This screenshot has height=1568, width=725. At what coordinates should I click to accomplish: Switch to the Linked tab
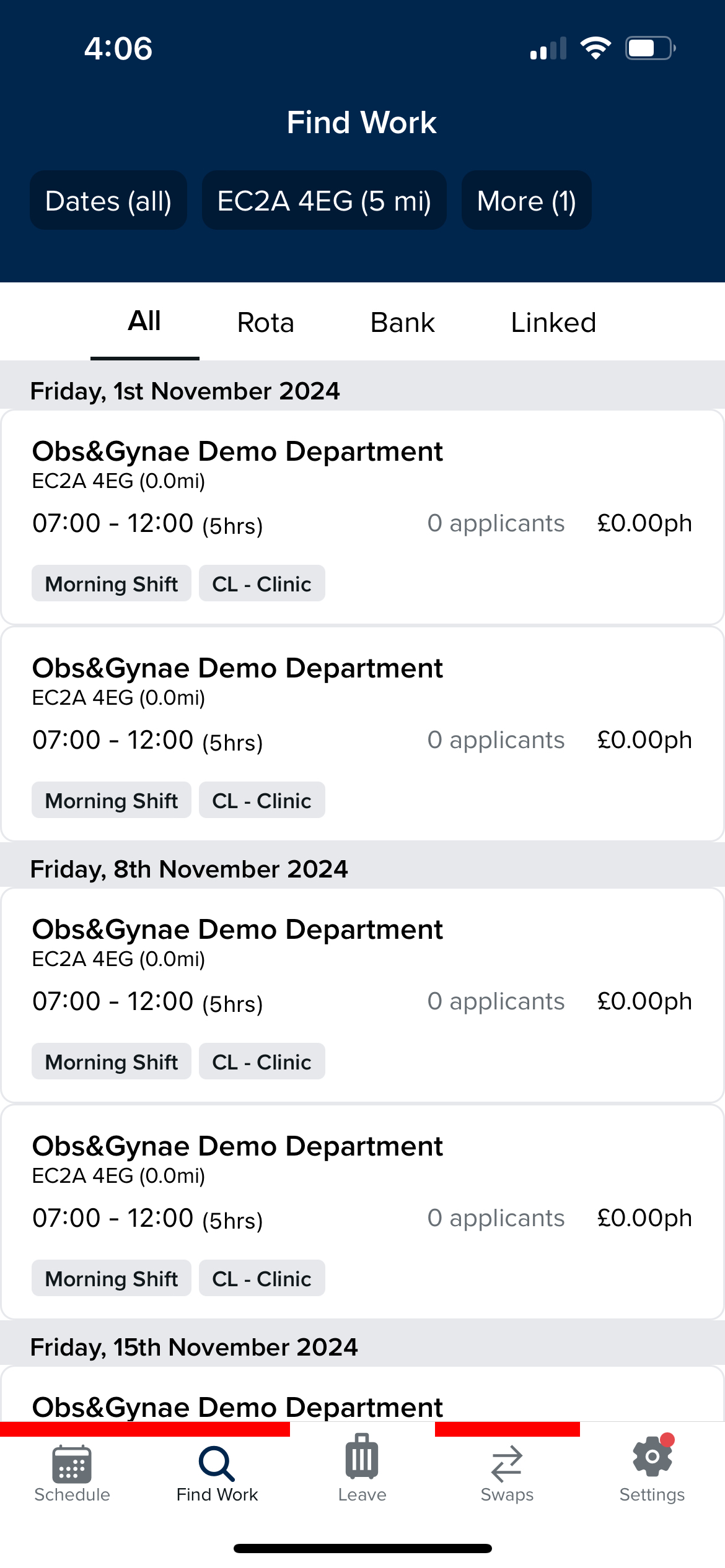tap(553, 323)
